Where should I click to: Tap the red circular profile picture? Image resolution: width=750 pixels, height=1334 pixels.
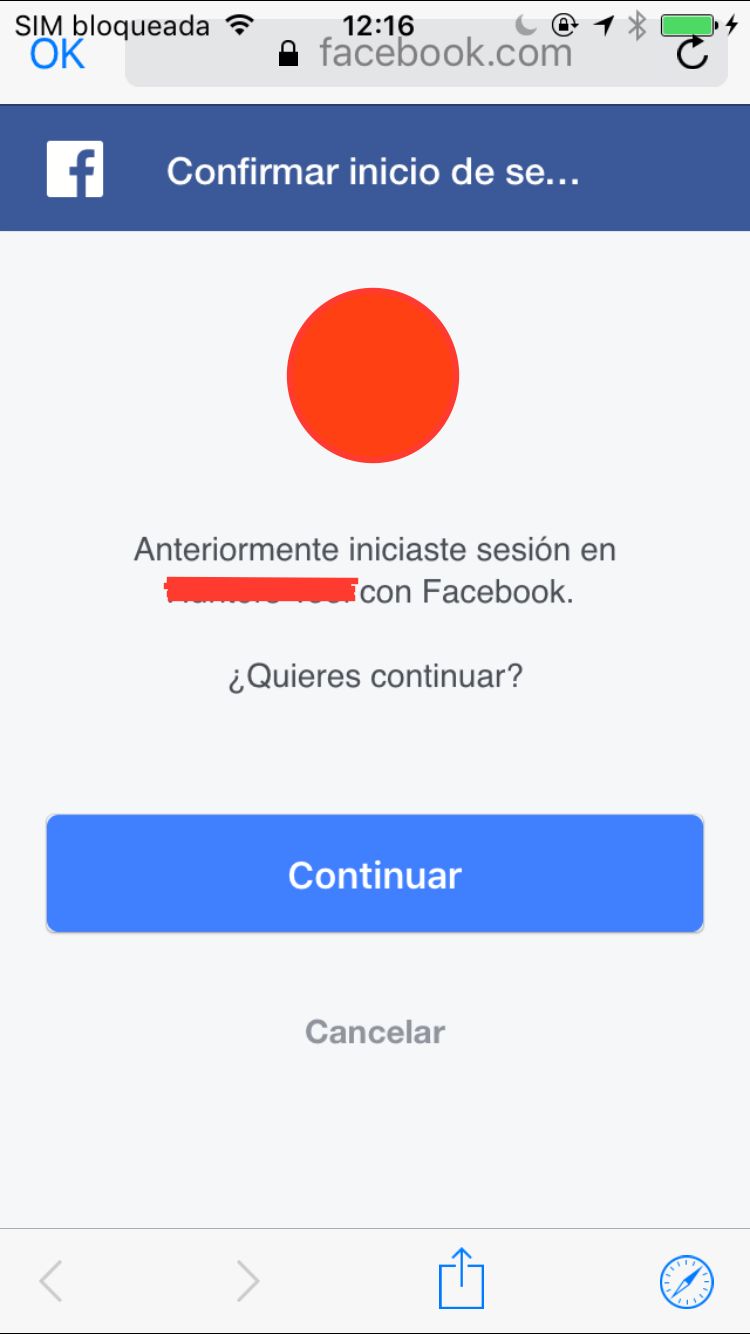373,375
